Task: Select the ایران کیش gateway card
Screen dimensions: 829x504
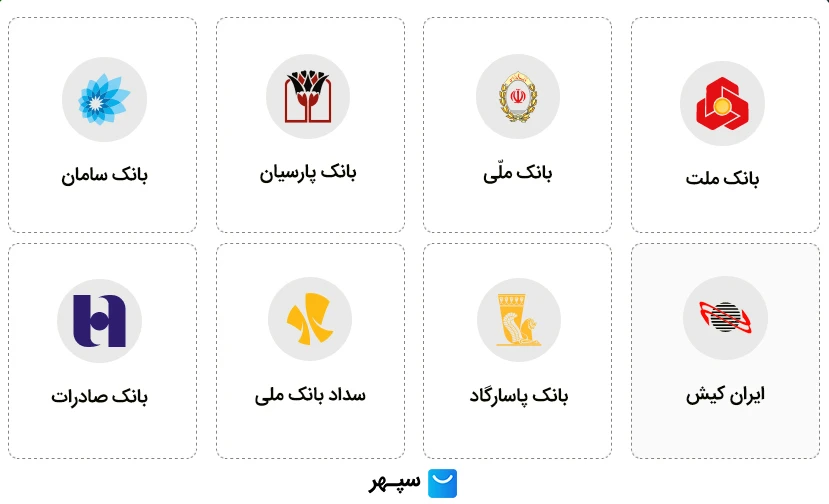Action: click(x=724, y=352)
